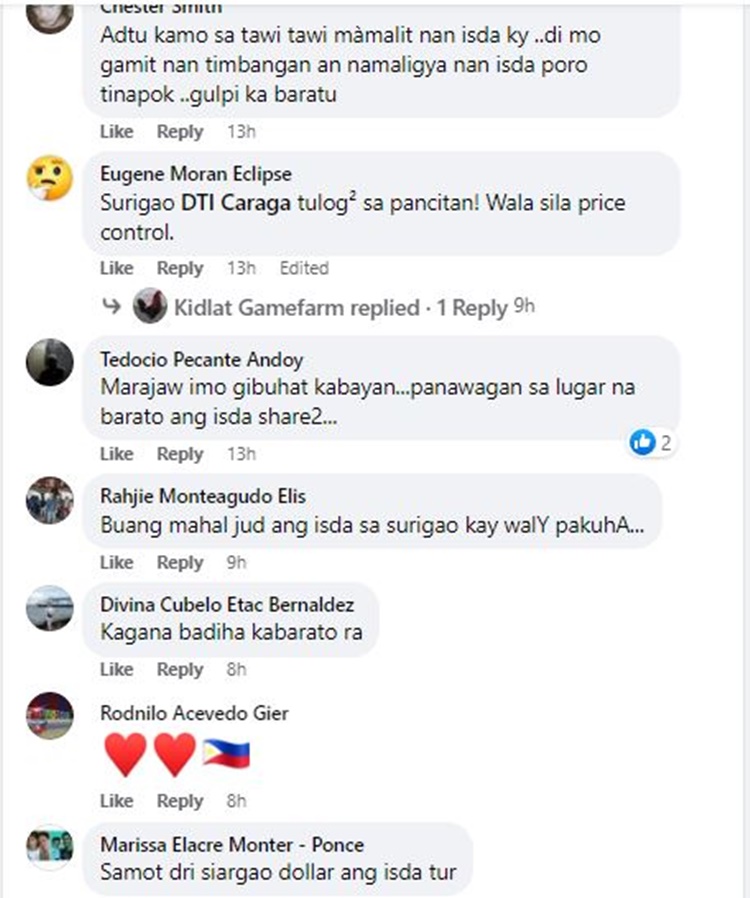Reply to Eugene Moran Eclipse's comment
Image resolution: width=750 pixels, height=898 pixels.
[180, 268]
